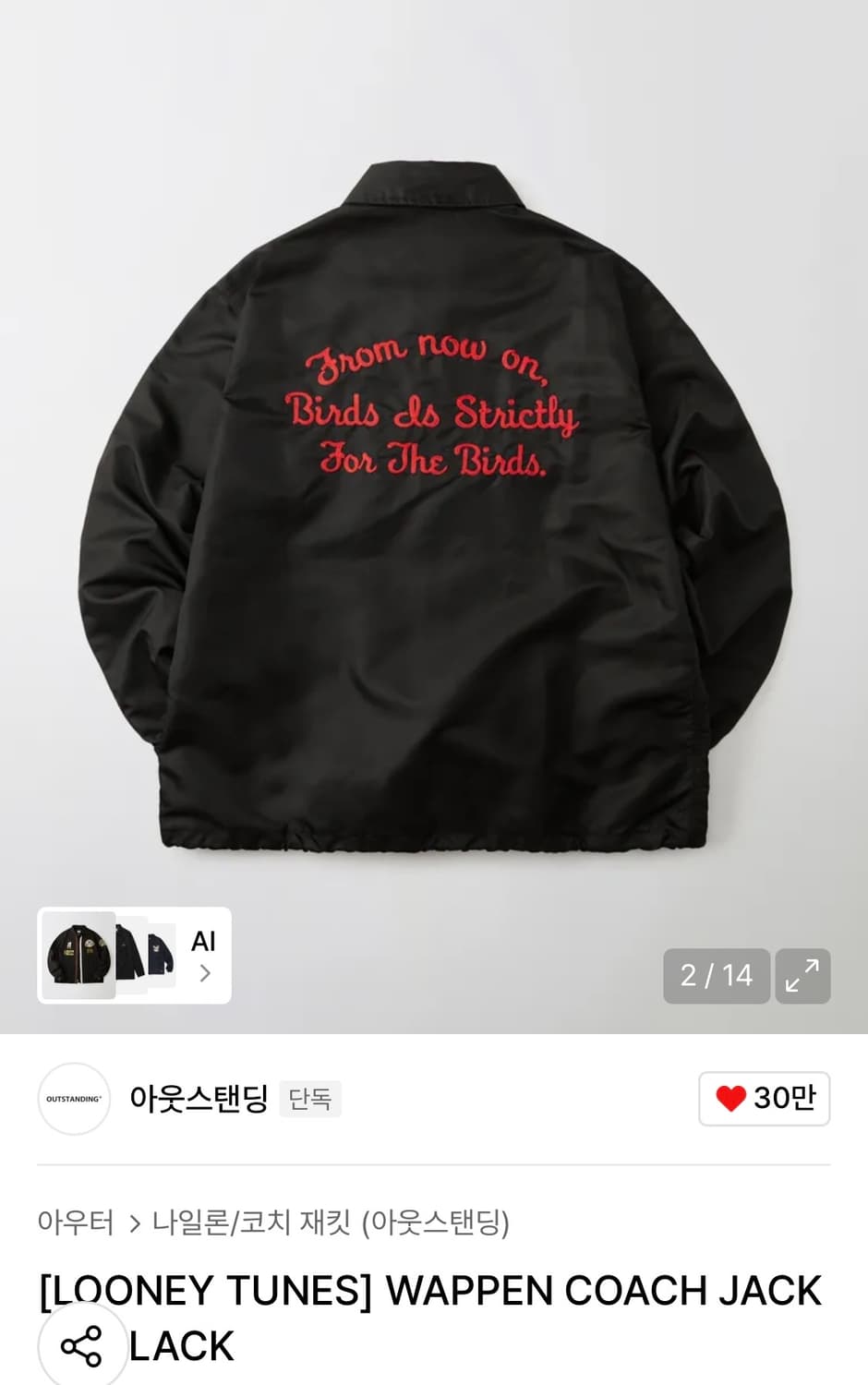Tap the circular share symbol in the white circle

click(82, 1346)
